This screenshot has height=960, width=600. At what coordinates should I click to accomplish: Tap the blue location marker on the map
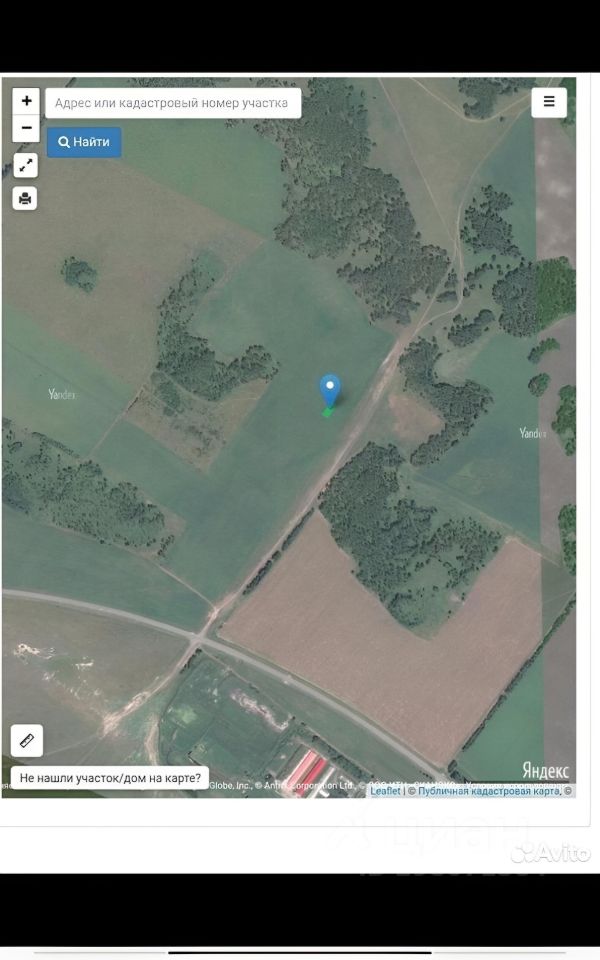click(330, 391)
